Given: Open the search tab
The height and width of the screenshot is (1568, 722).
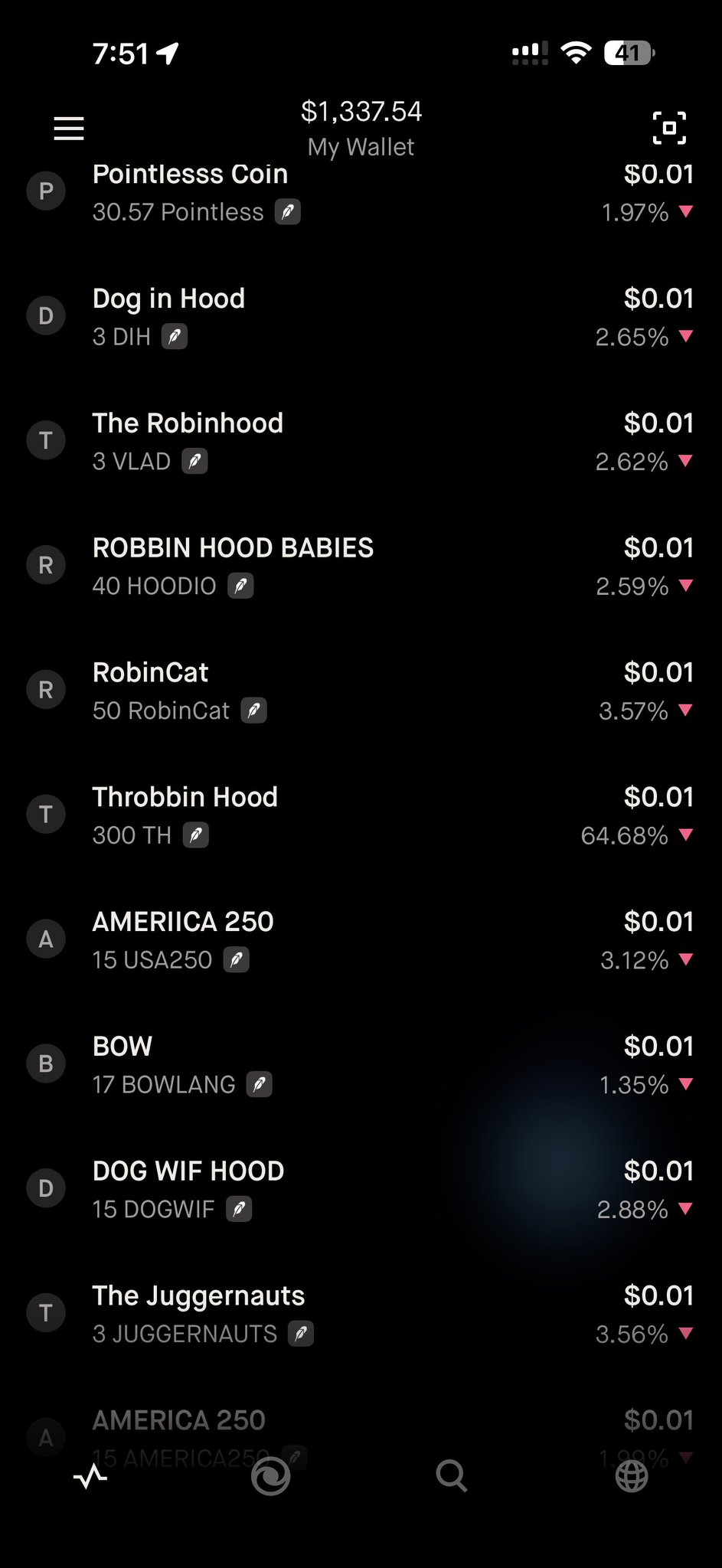Looking at the screenshot, I should tap(451, 1476).
